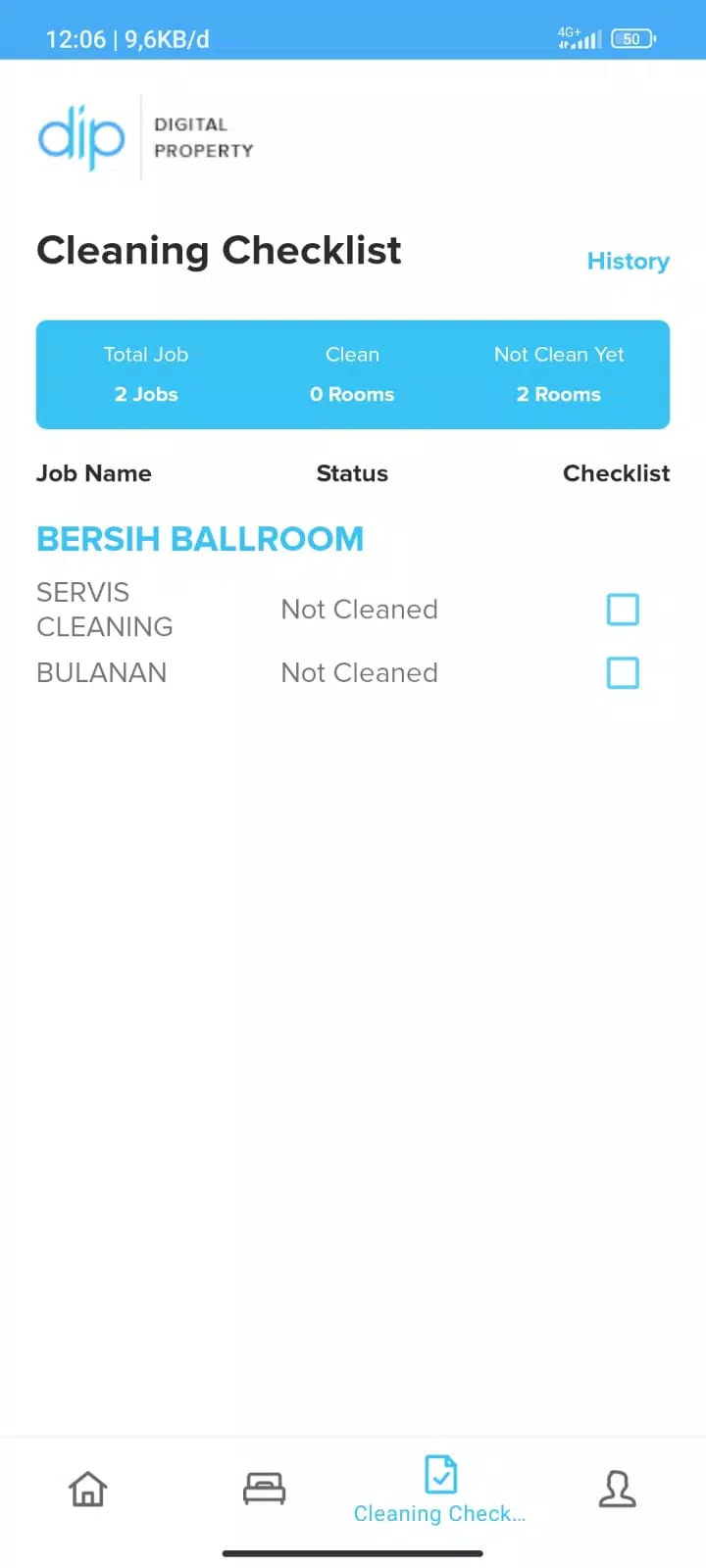Tap the Cleaning Checklist icon in bottom navigation

coord(440,1475)
